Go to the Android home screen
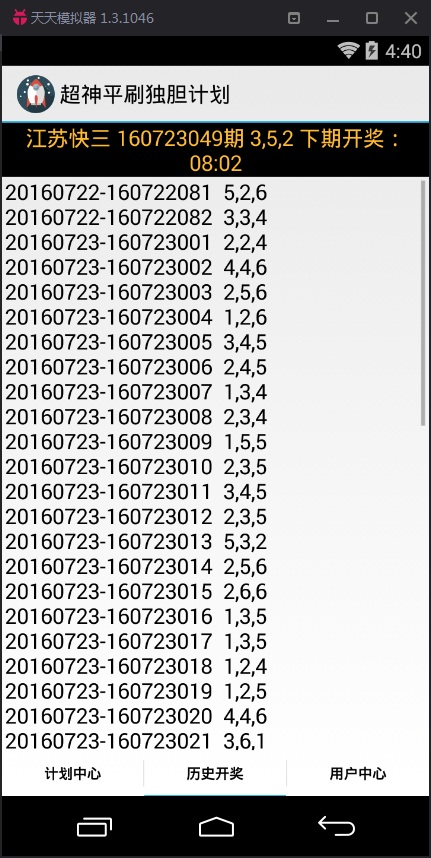 click(216, 826)
